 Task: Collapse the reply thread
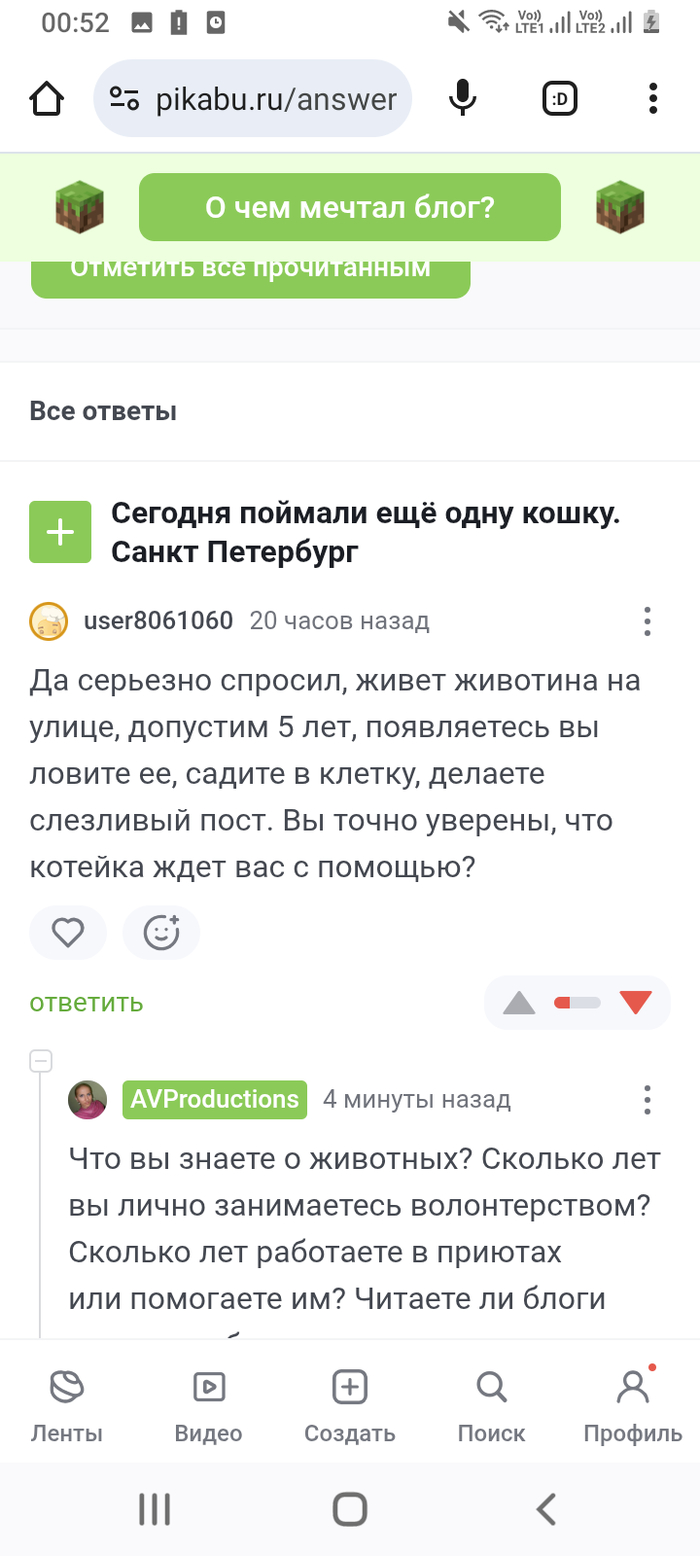41,1061
